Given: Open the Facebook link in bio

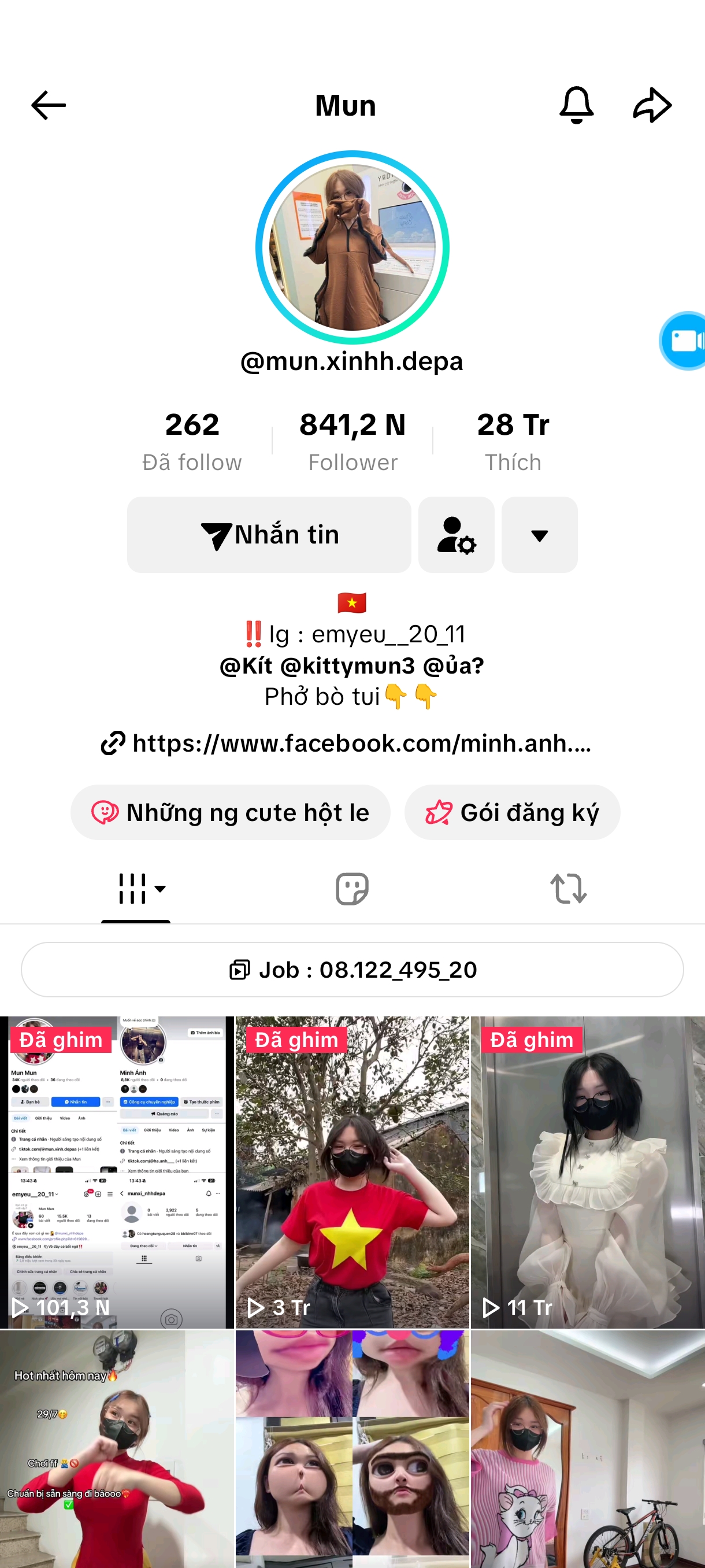Looking at the screenshot, I should [347, 743].
